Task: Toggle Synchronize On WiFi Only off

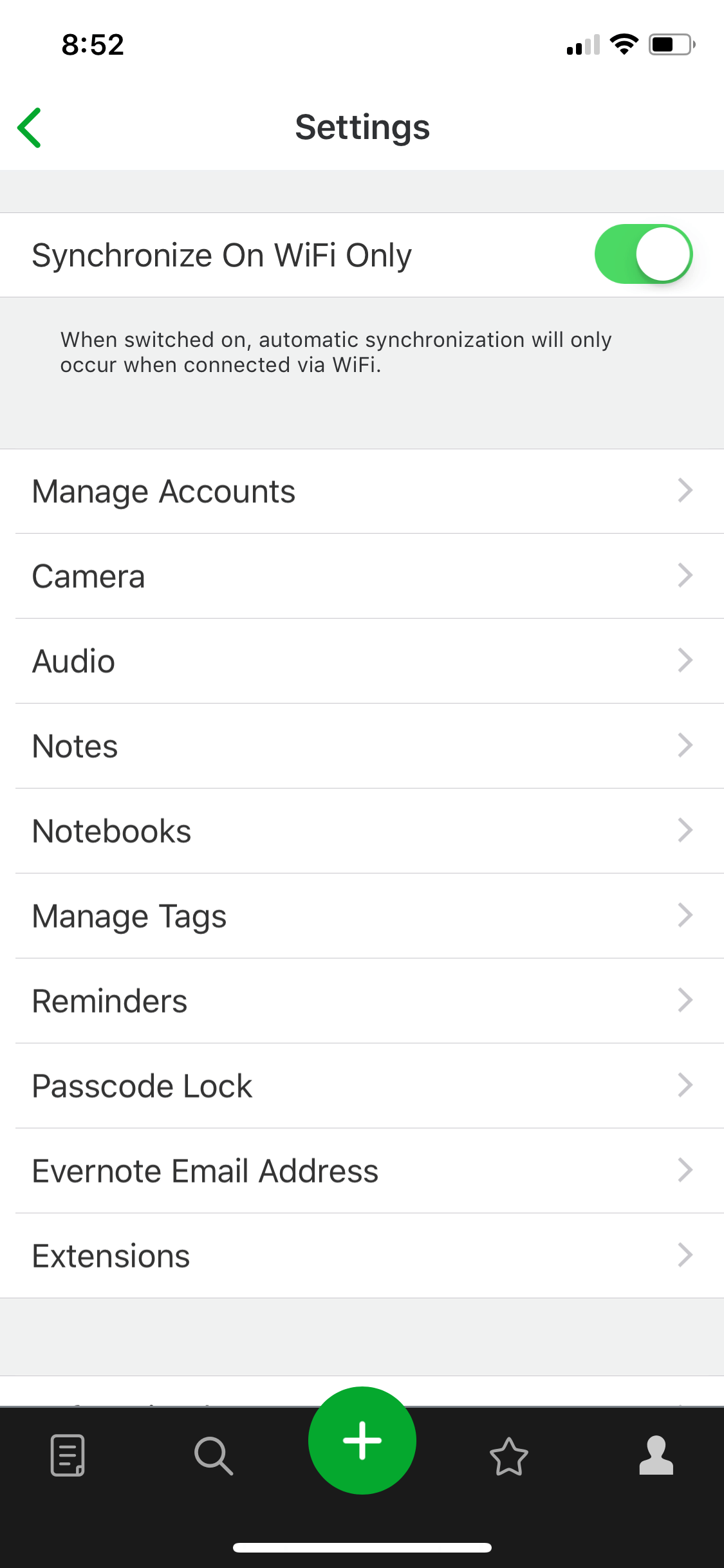Action: click(643, 254)
